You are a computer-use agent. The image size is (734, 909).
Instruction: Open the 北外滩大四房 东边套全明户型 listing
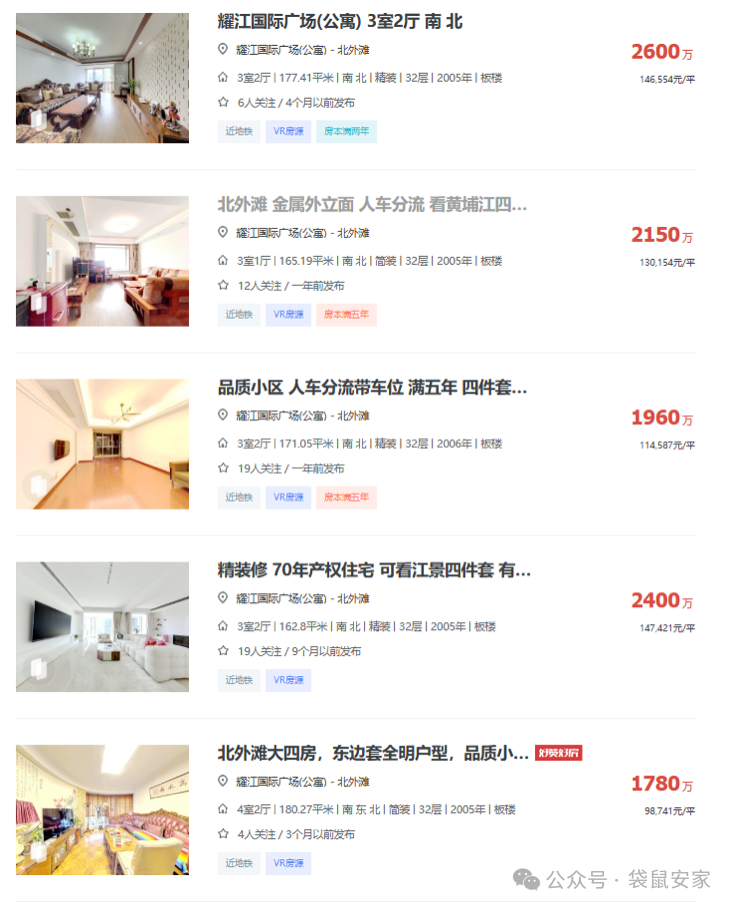coord(374,753)
